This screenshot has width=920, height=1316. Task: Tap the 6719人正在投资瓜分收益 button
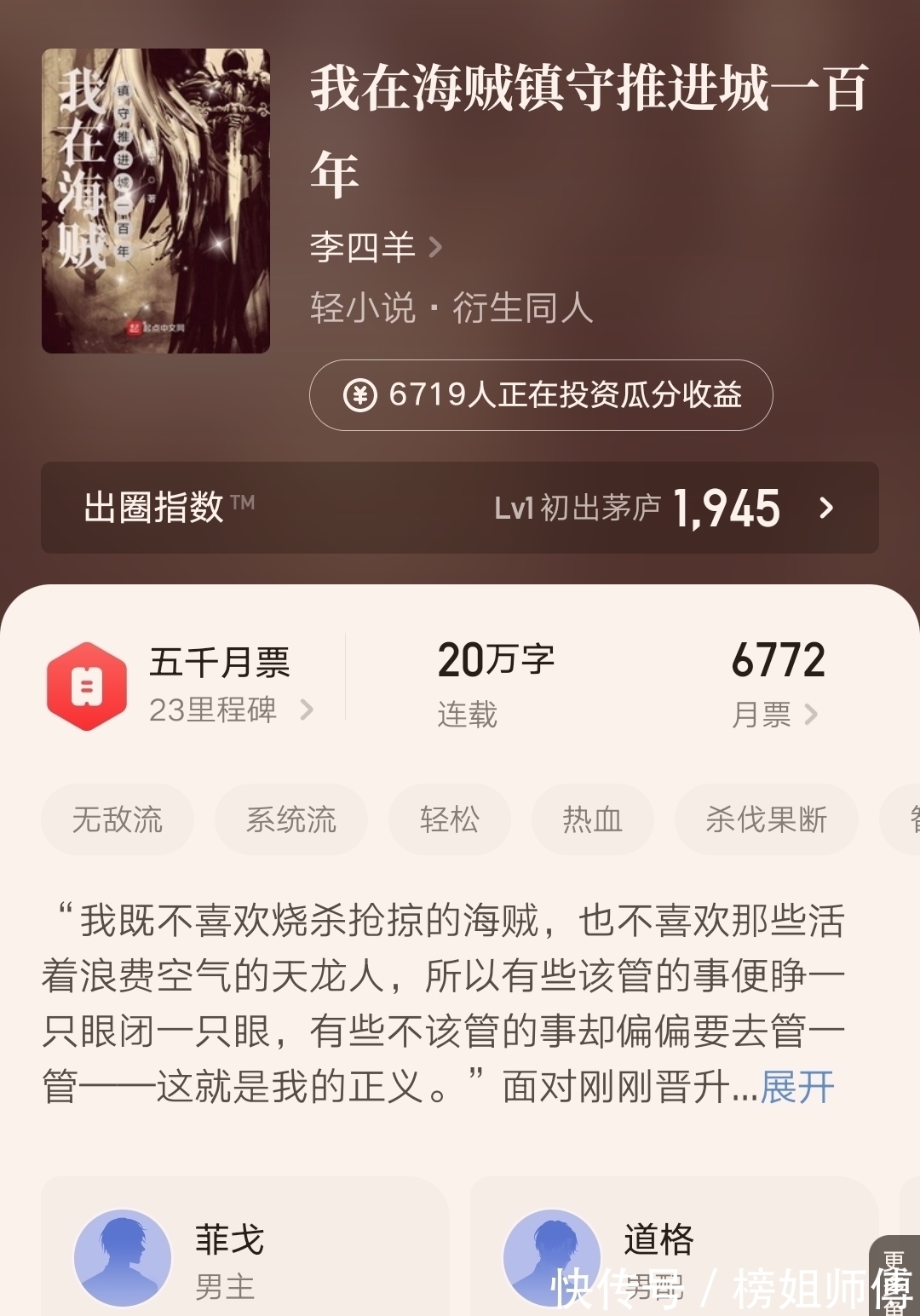point(543,394)
